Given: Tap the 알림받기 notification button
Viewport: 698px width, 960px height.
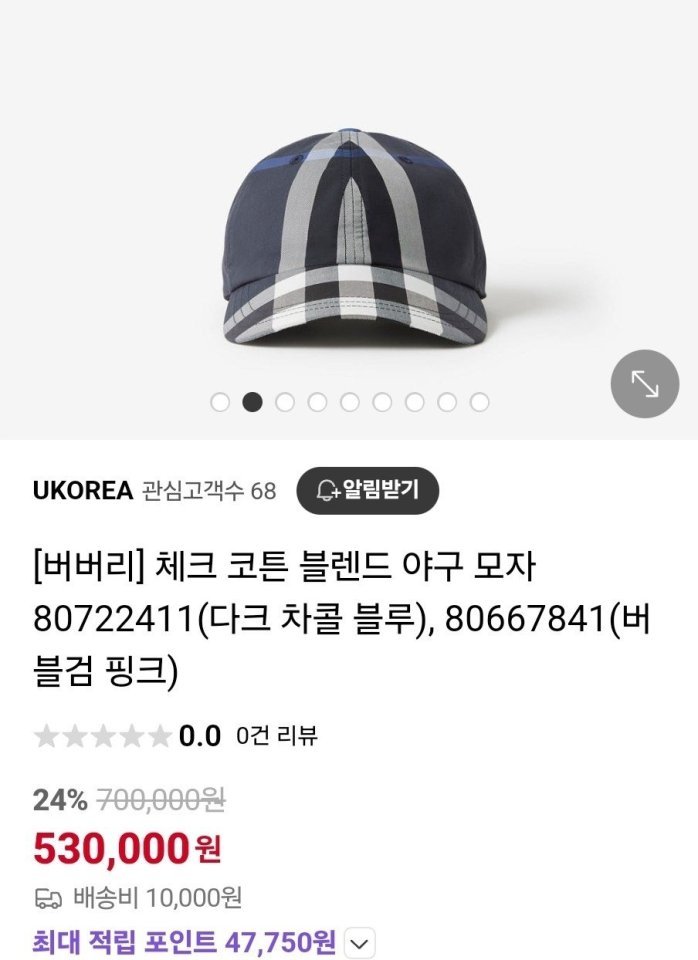Looking at the screenshot, I should 368,490.
